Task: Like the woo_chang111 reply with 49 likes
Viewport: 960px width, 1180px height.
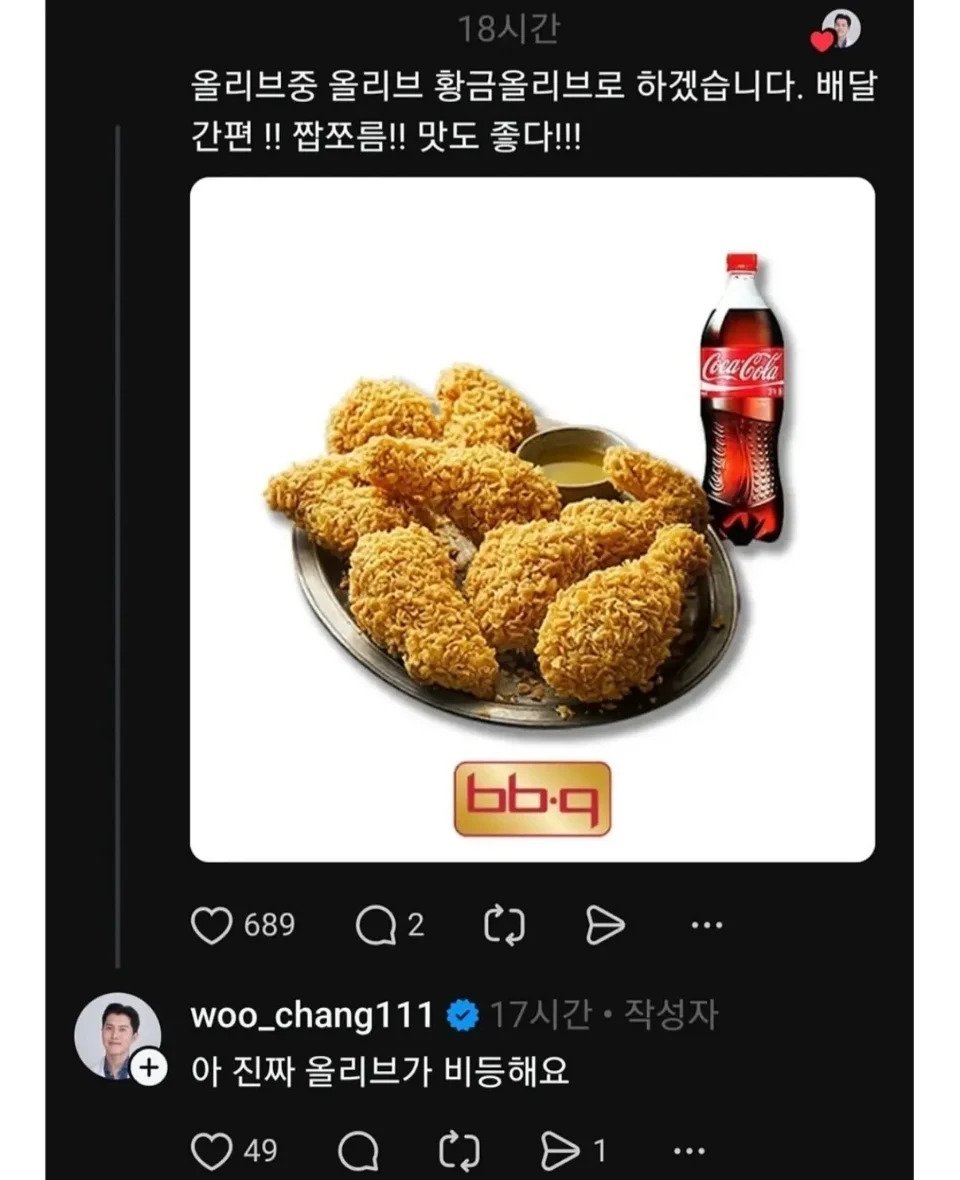Action: 212,1152
